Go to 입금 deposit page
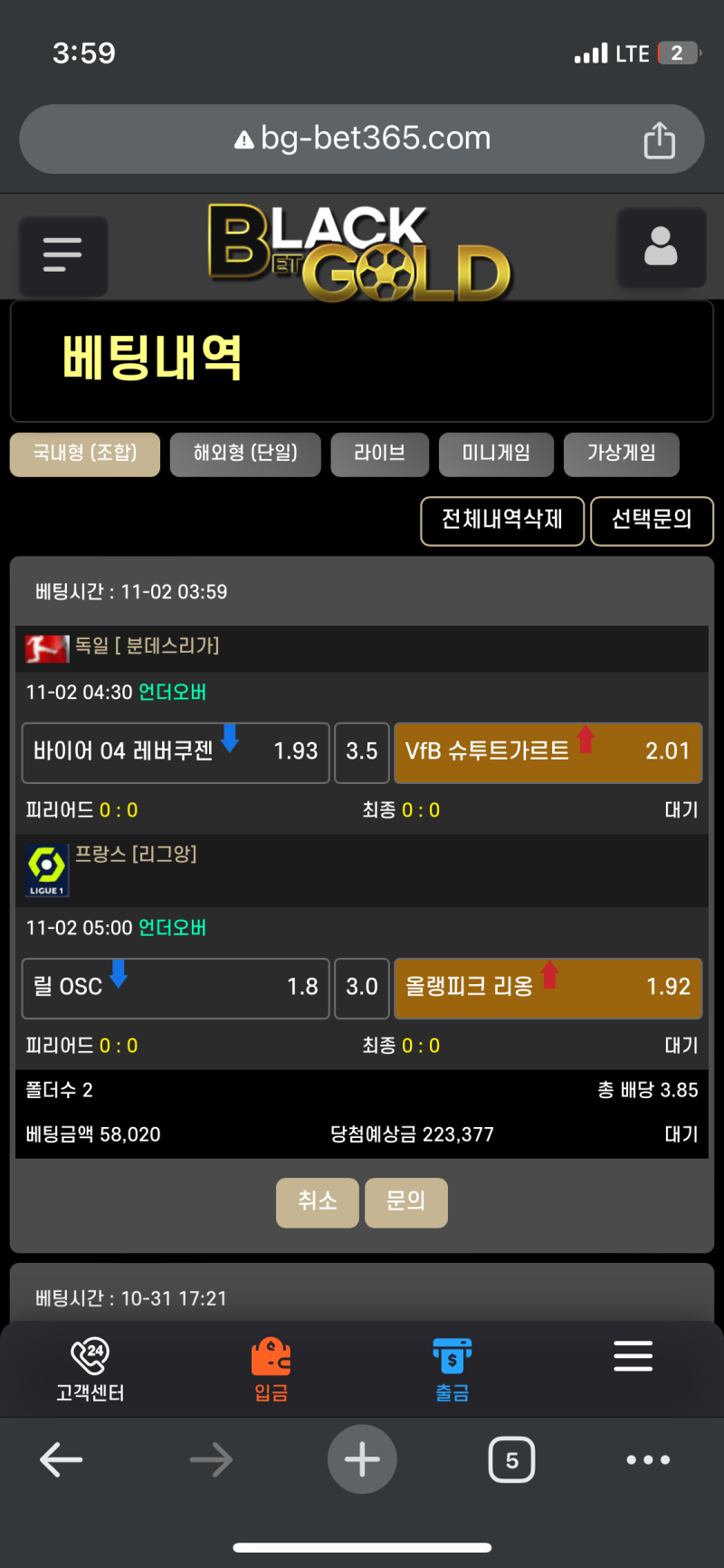724x1568 pixels. [271, 1369]
